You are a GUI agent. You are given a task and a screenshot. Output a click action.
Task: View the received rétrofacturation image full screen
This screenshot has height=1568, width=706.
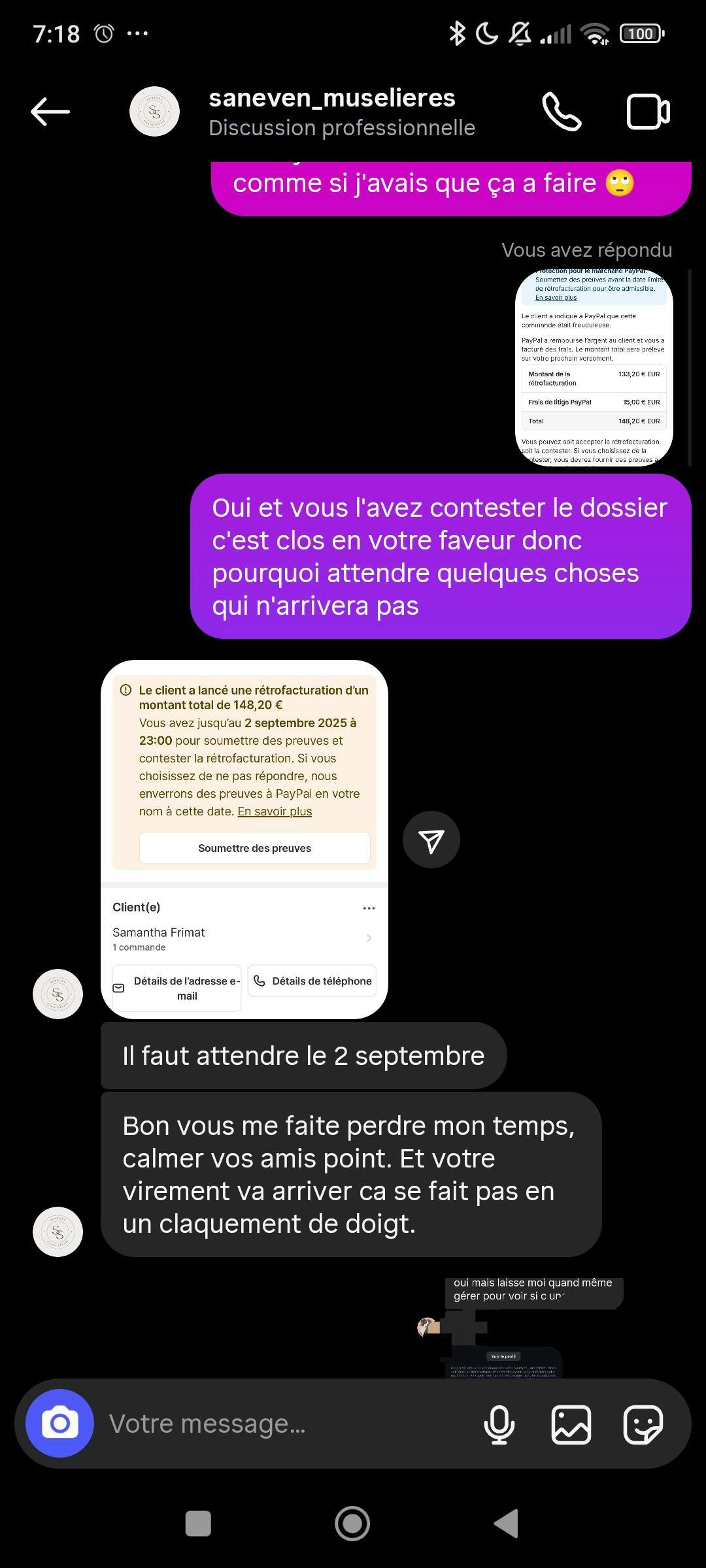tap(244, 839)
